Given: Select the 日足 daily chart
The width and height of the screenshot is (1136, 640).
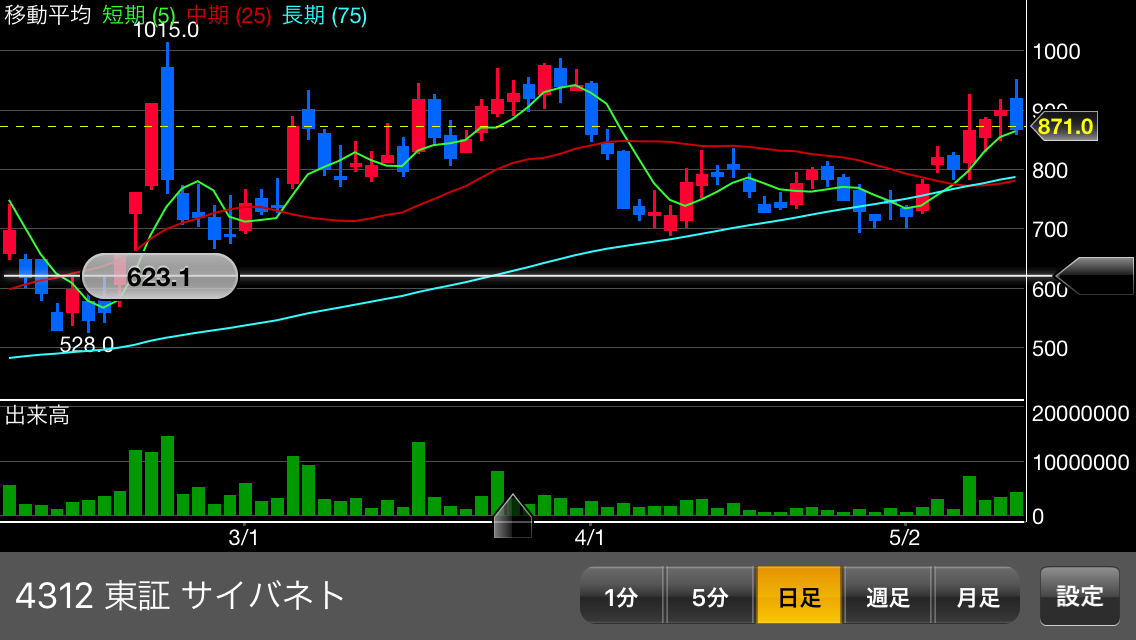Looking at the screenshot, I should (799, 597).
